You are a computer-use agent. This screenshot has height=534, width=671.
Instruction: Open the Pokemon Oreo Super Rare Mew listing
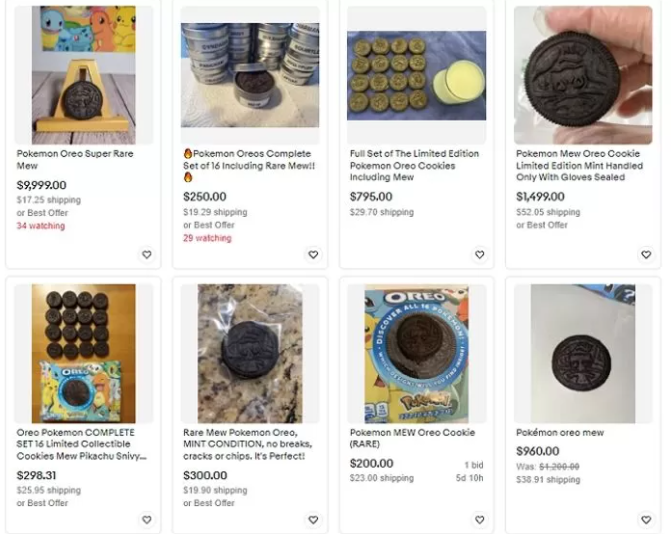75,160
